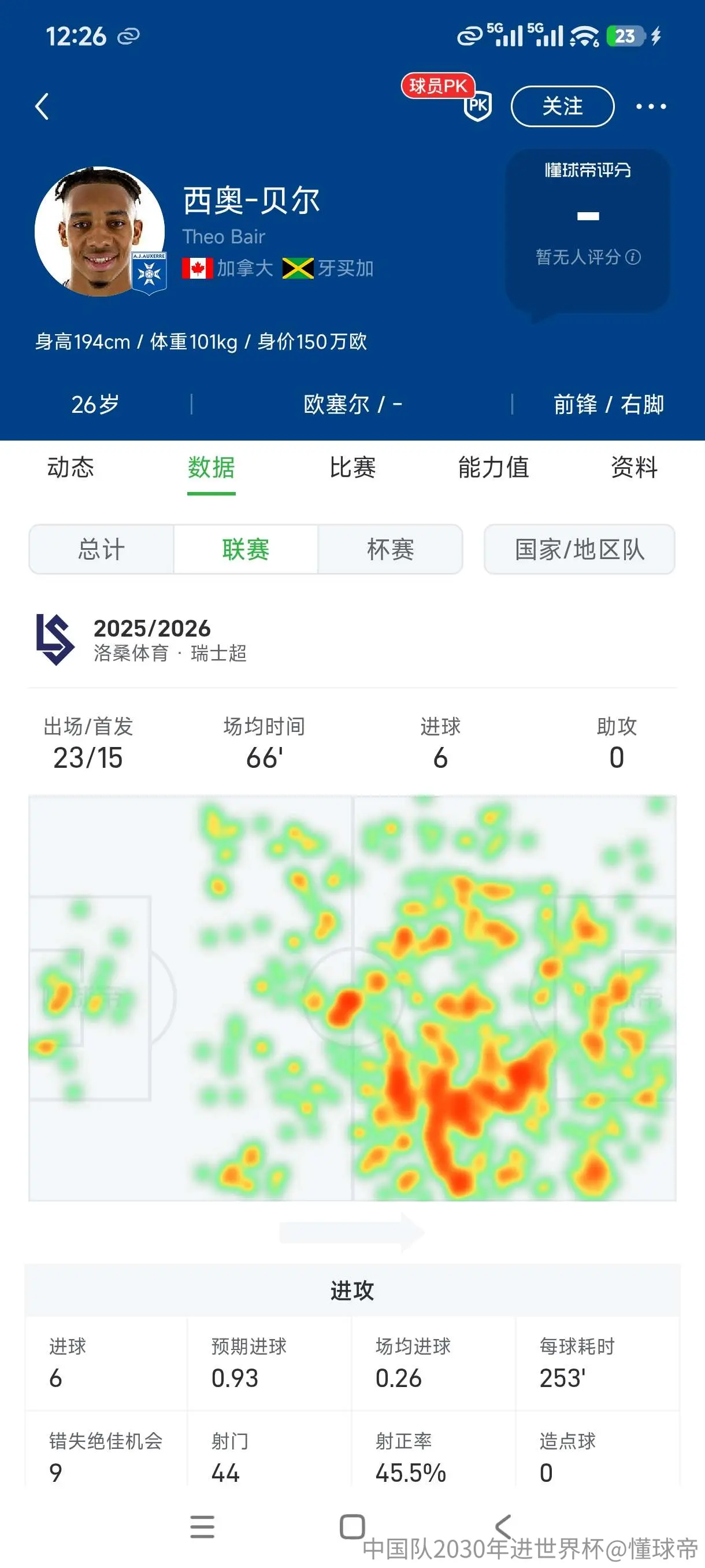Image resolution: width=705 pixels, height=1568 pixels.
Task: Open the three-dot overflow menu
Action: click(x=650, y=106)
